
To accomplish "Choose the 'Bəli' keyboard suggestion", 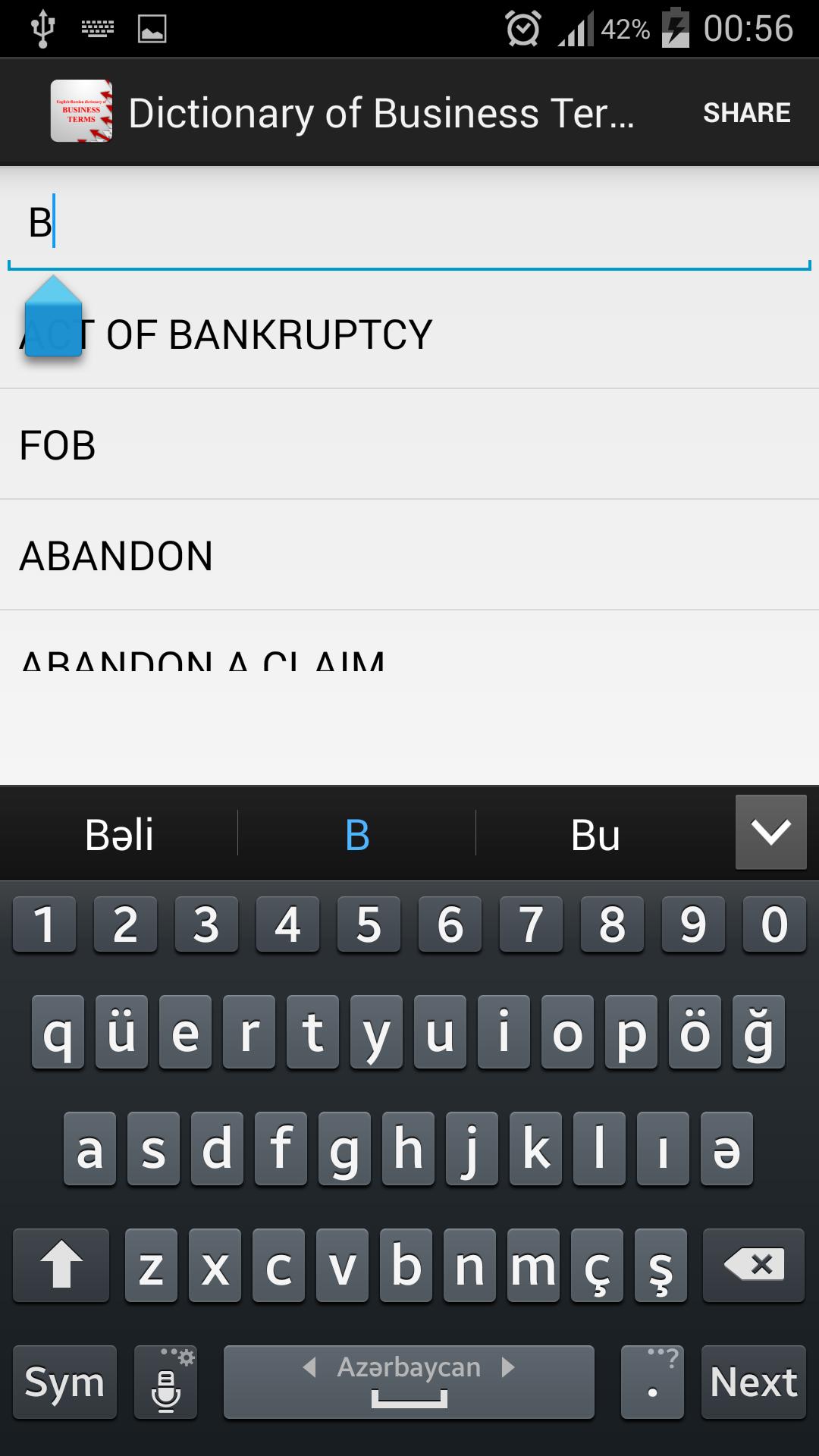I will pyautogui.click(x=120, y=834).
